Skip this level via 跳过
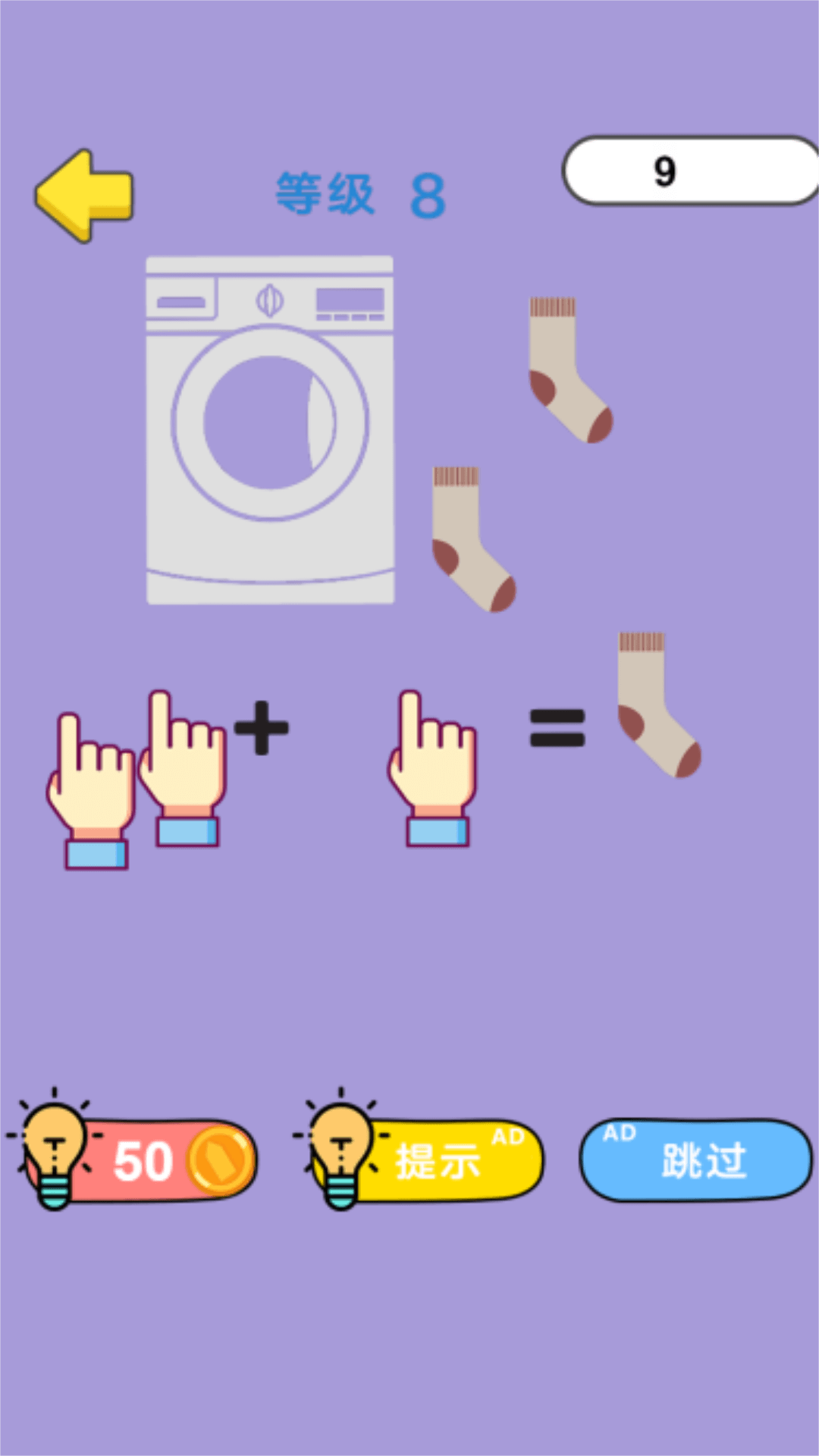The height and width of the screenshot is (1456, 819). tap(696, 1160)
